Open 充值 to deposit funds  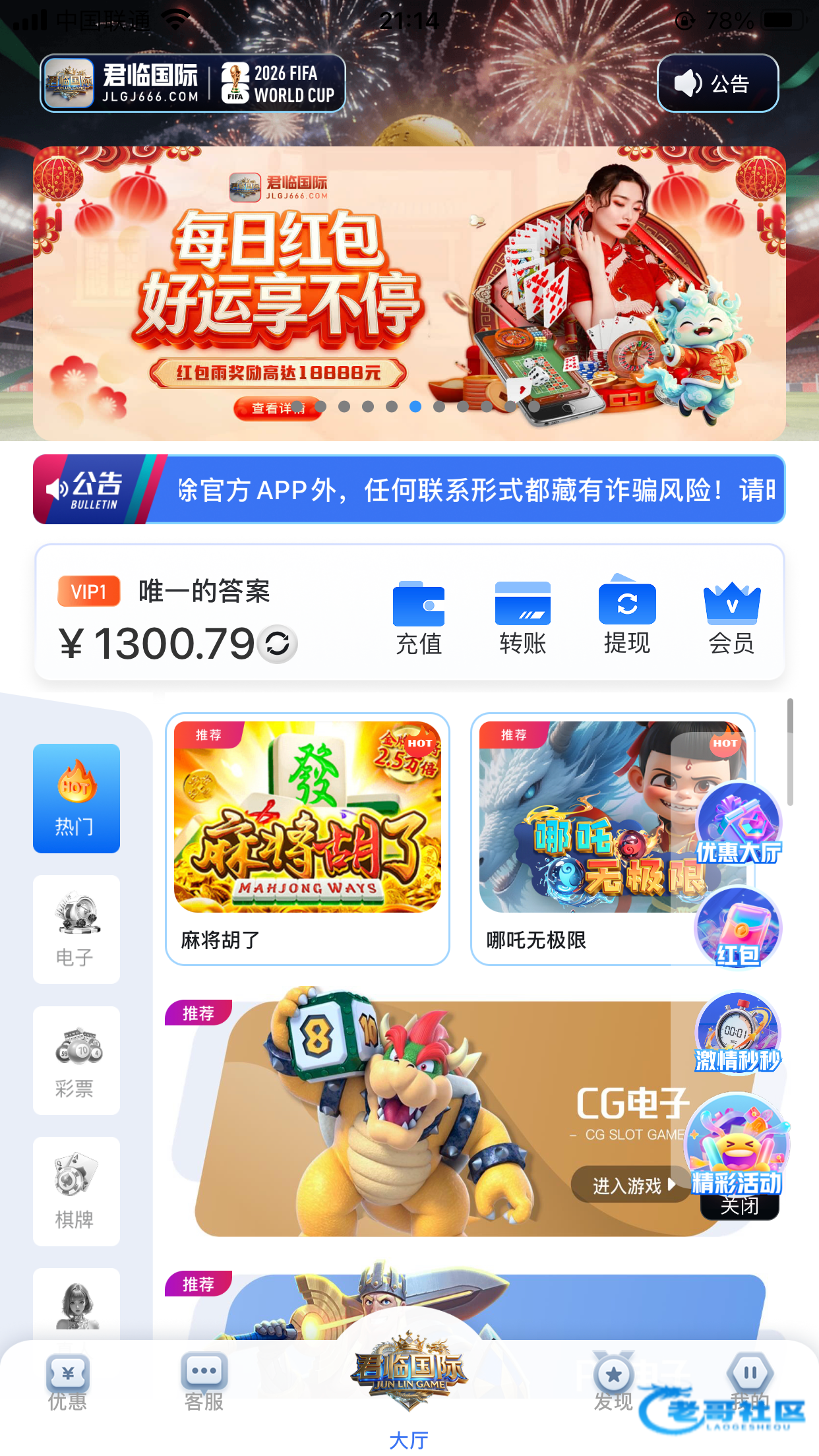(419, 618)
